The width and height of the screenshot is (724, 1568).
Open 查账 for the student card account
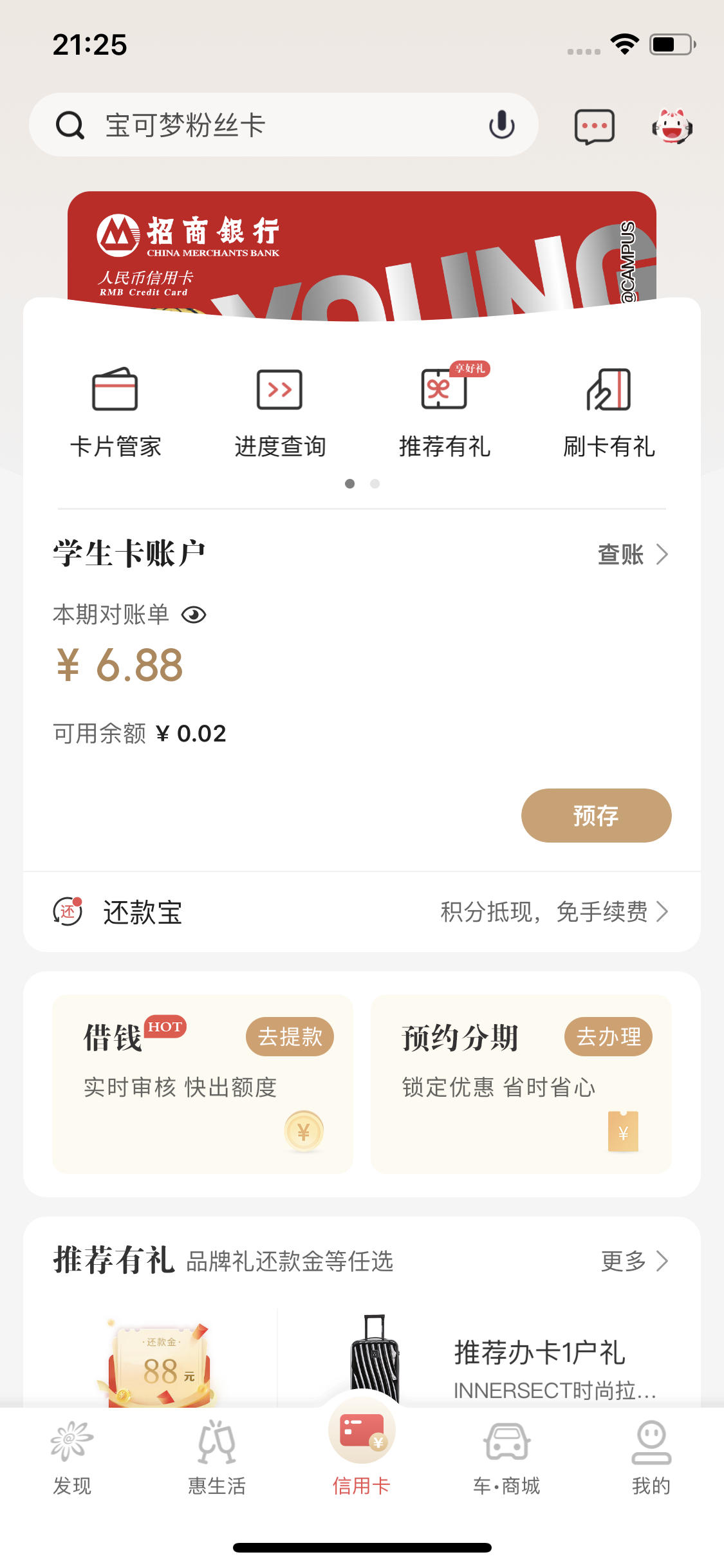(x=633, y=554)
